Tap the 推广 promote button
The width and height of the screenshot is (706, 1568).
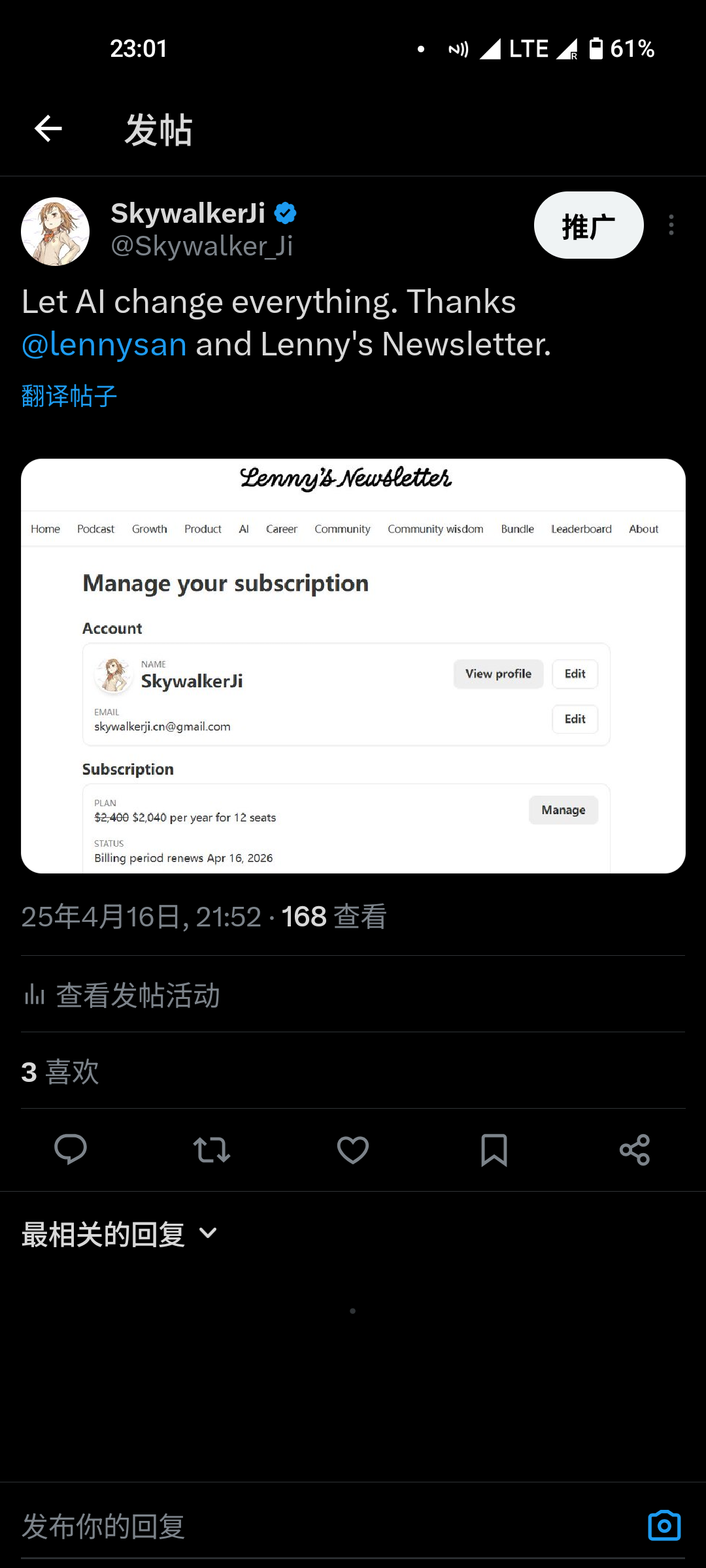click(588, 225)
